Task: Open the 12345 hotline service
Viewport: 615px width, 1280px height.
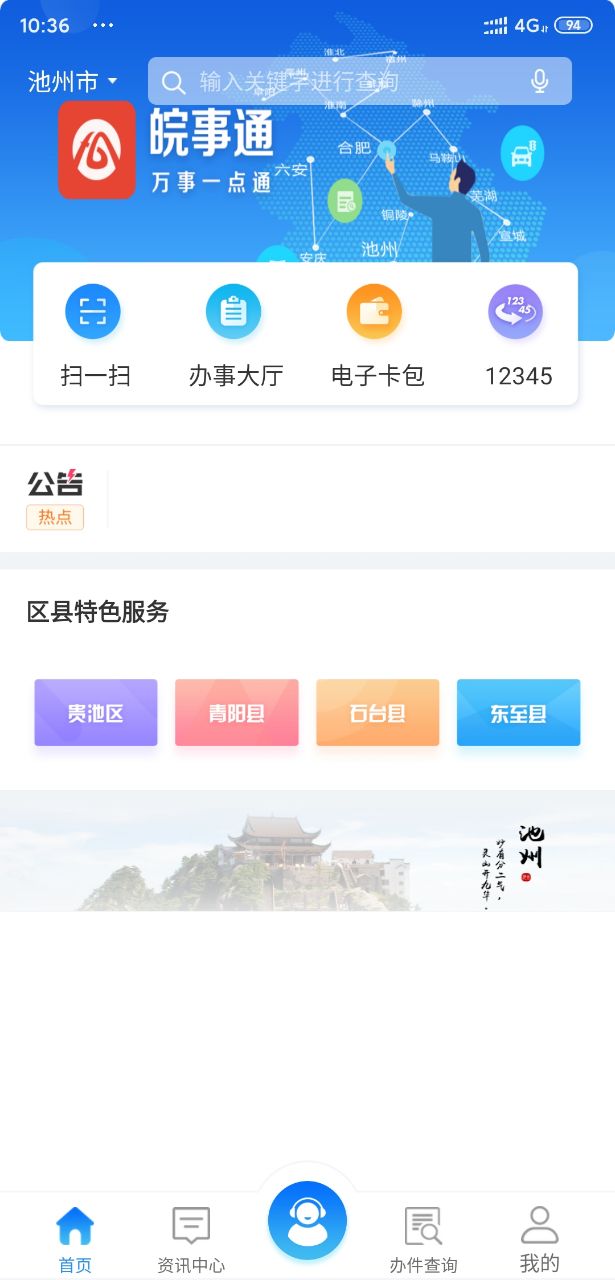Action: (517, 335)
